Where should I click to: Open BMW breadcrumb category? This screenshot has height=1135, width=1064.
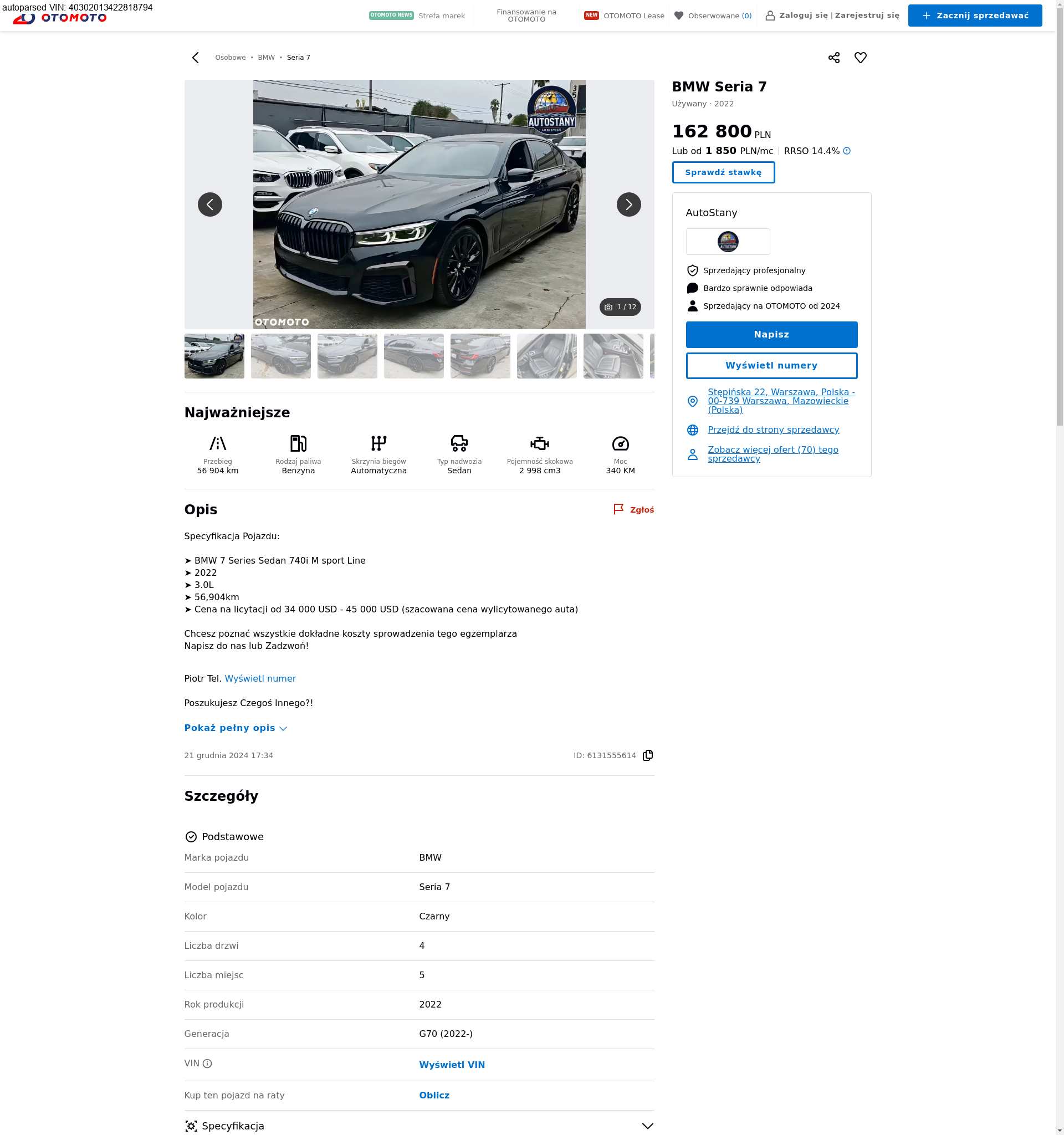click(266, 58)
